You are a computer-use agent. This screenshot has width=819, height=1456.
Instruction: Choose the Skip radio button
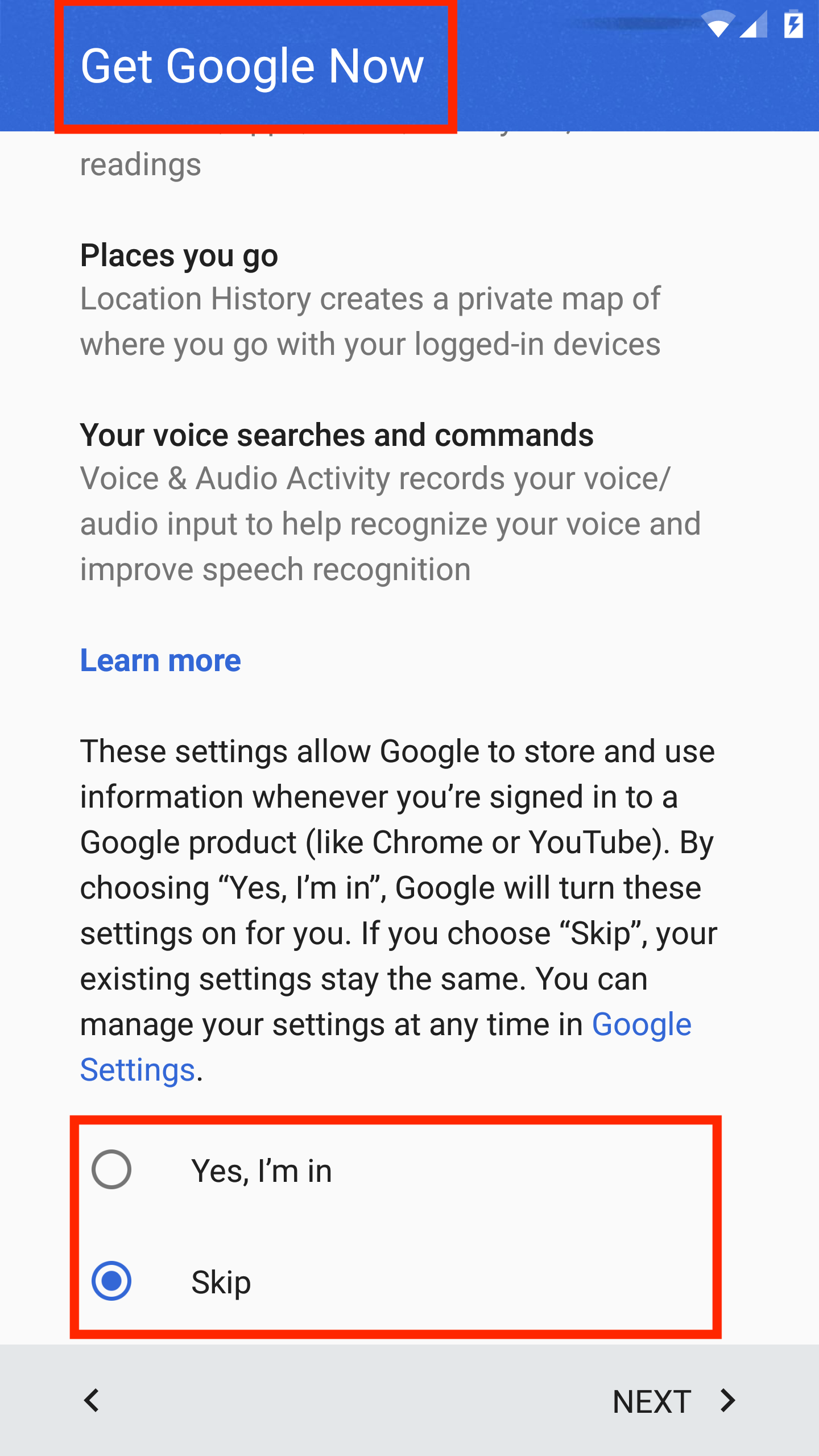(111, 1281)
